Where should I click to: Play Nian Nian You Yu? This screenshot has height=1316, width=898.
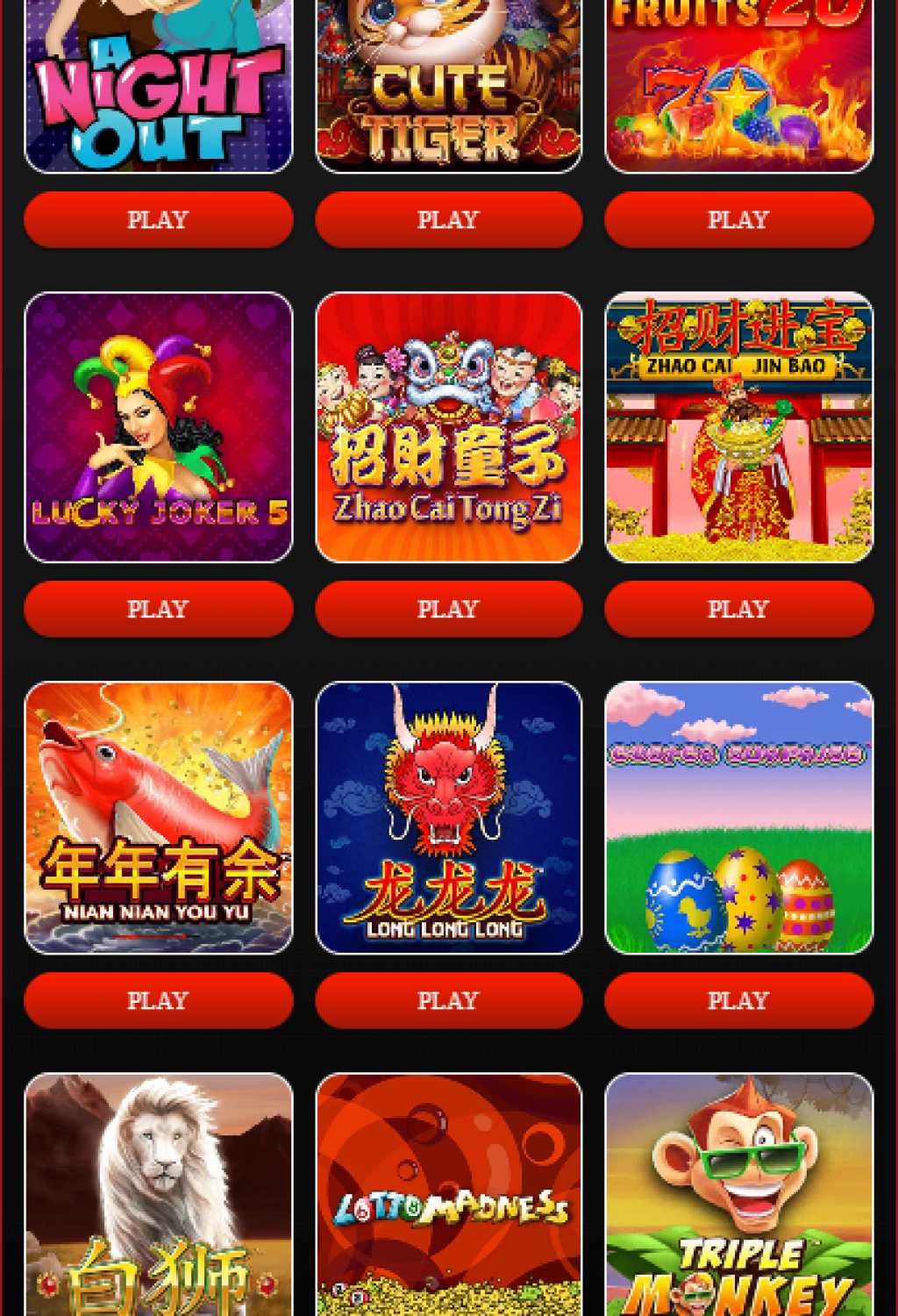click(x=158, y=1000)
